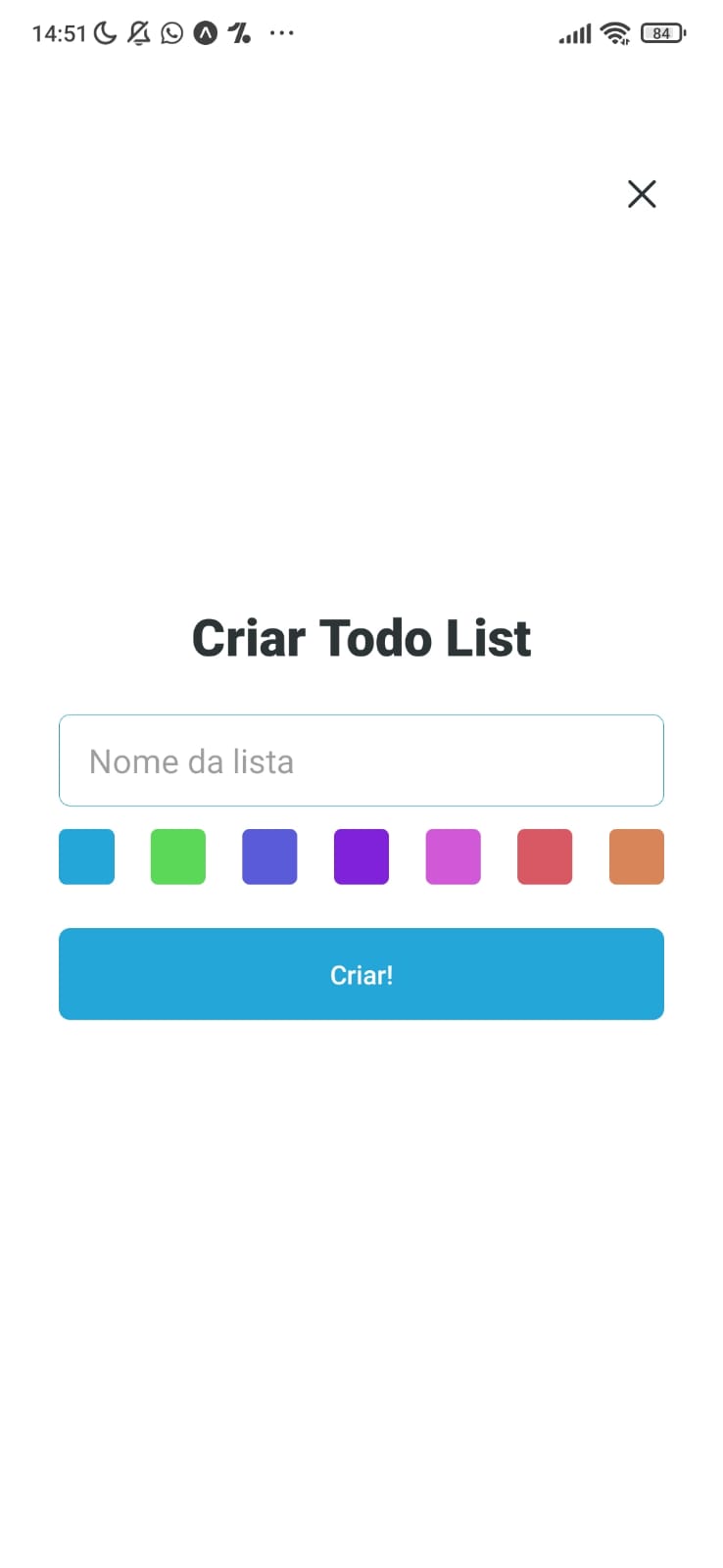The width and height of the screenshot is (723, 1568).
Task: Pick the indigo blue color swatch
Action: coord(269,857)
